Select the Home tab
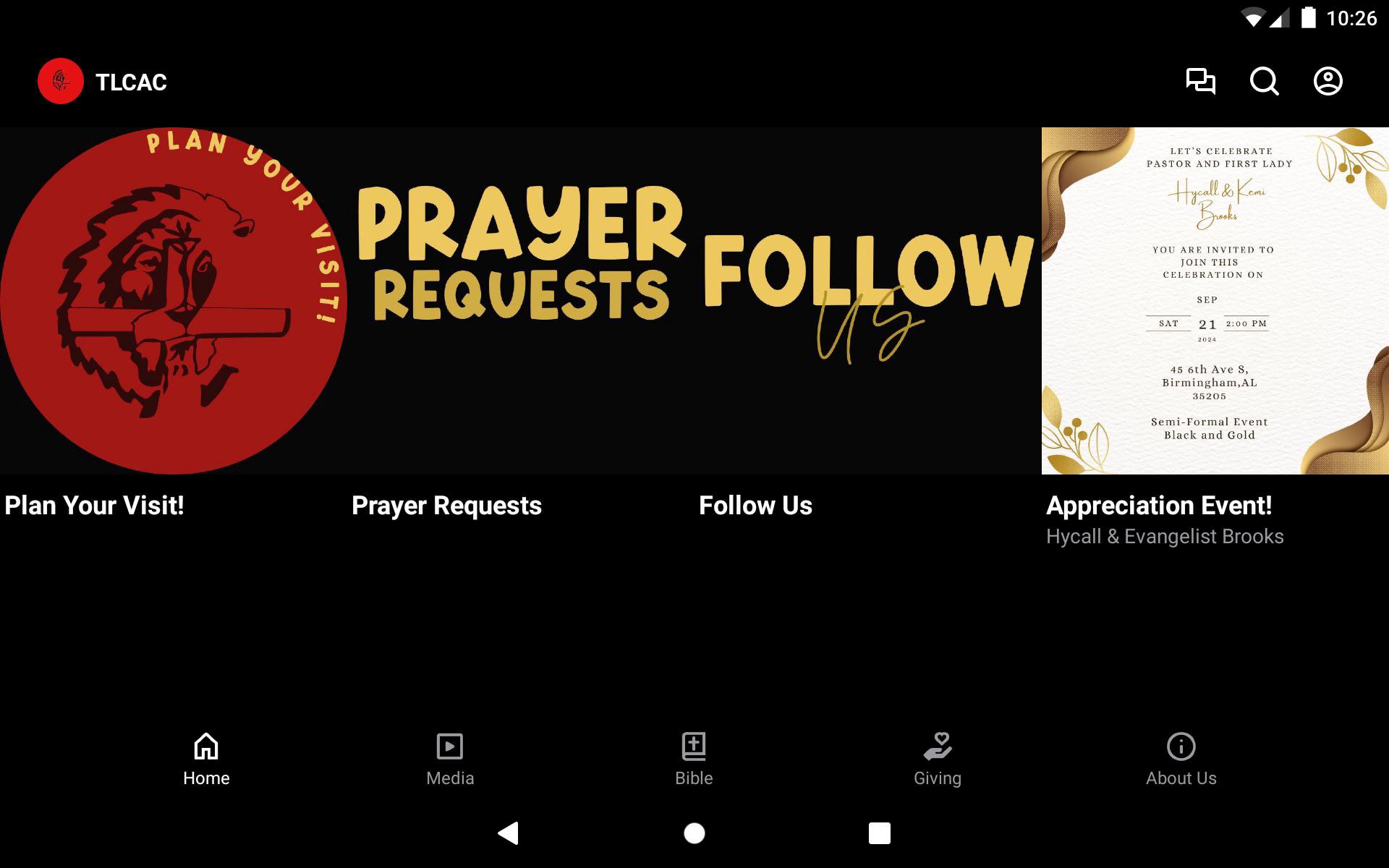The image size is (1389, 868). pyautogui.click(x=206, y=759)
